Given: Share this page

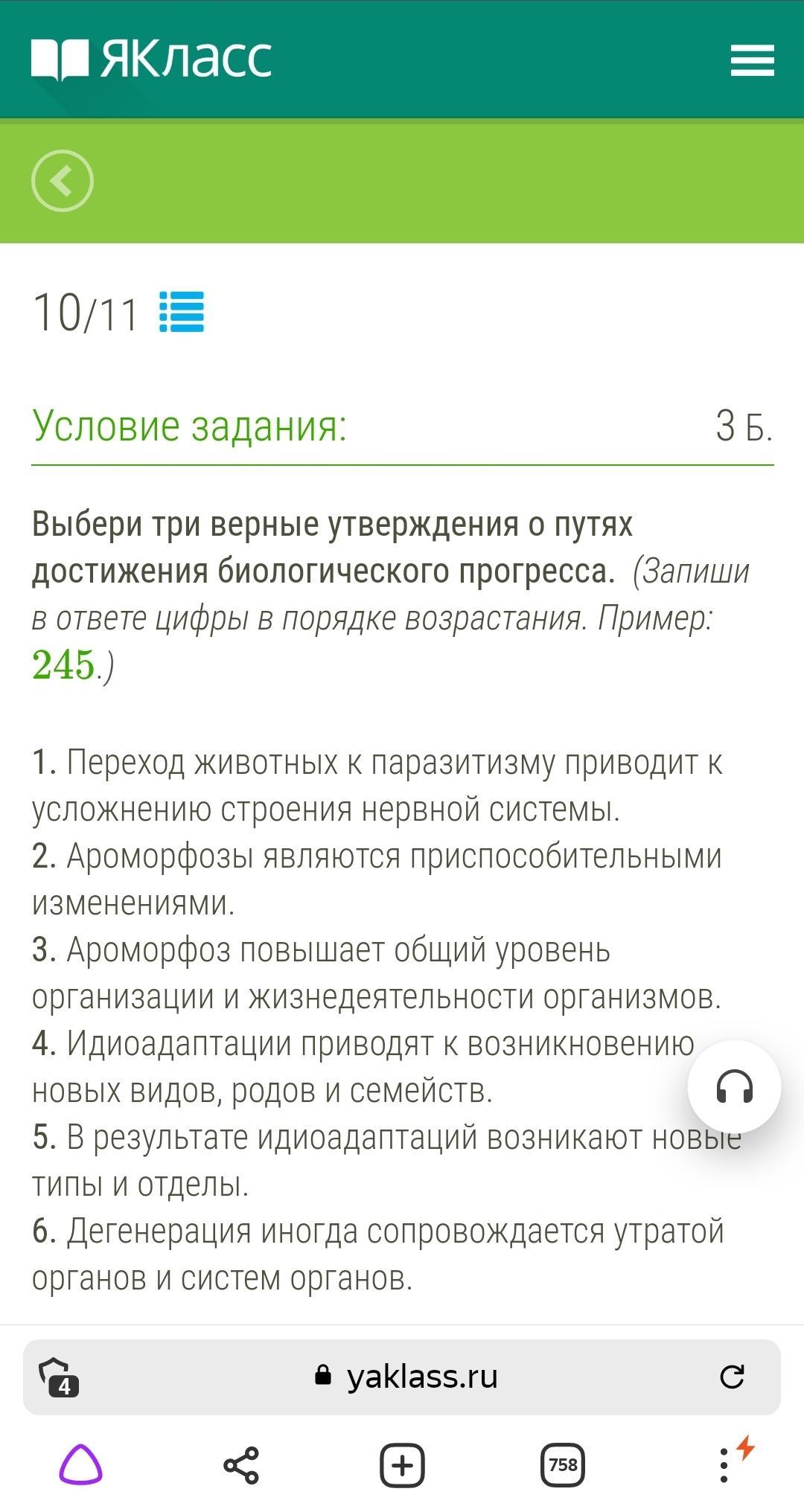Looking at the screenshot, I should click(x=241, y=1465).
